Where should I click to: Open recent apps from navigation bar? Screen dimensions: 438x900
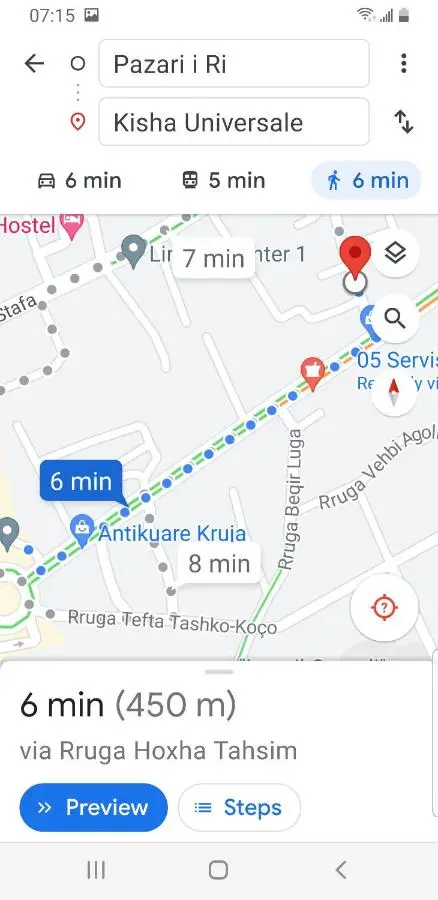pos(96,870)
